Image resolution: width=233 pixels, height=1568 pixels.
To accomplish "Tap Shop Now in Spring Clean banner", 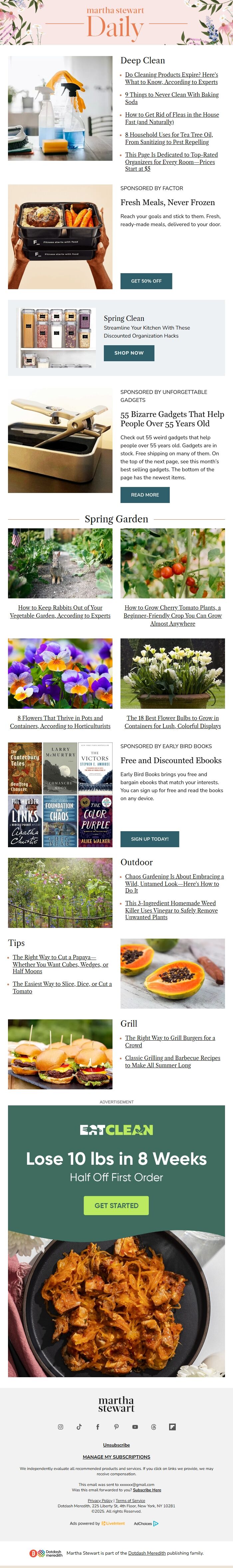I will [x=129, y=353].
